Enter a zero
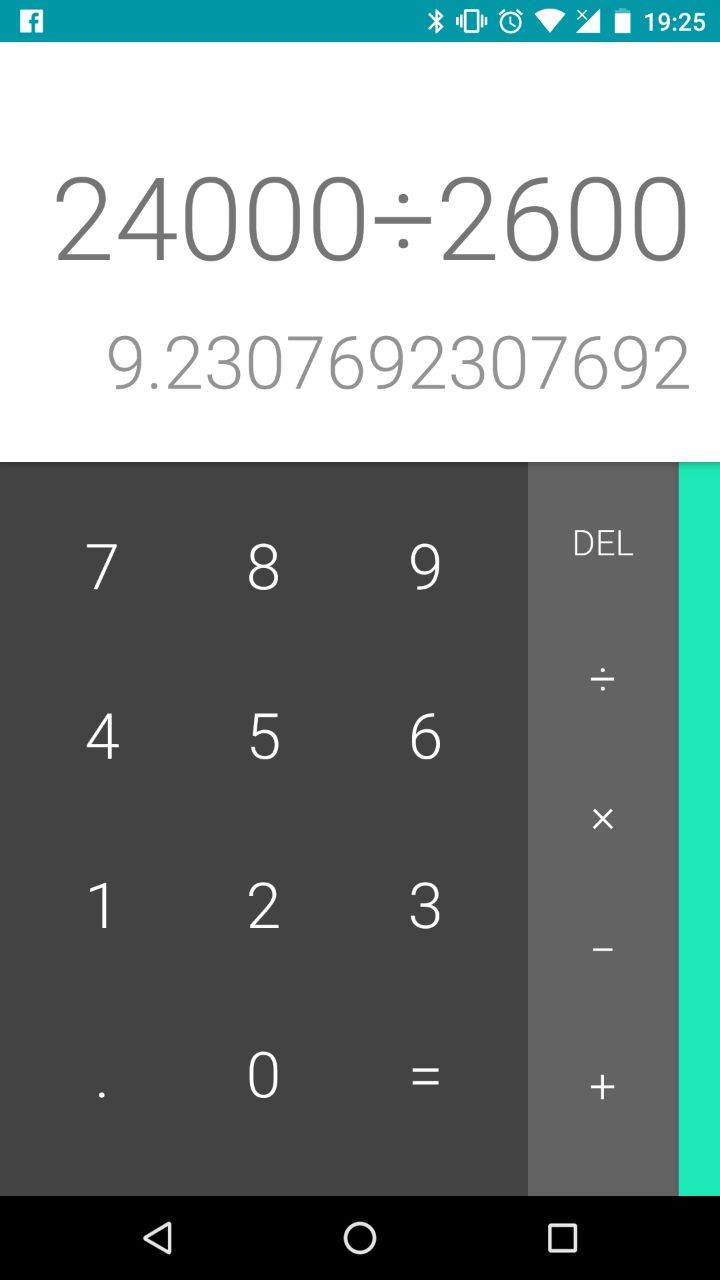 click(x=263, y=1075)
